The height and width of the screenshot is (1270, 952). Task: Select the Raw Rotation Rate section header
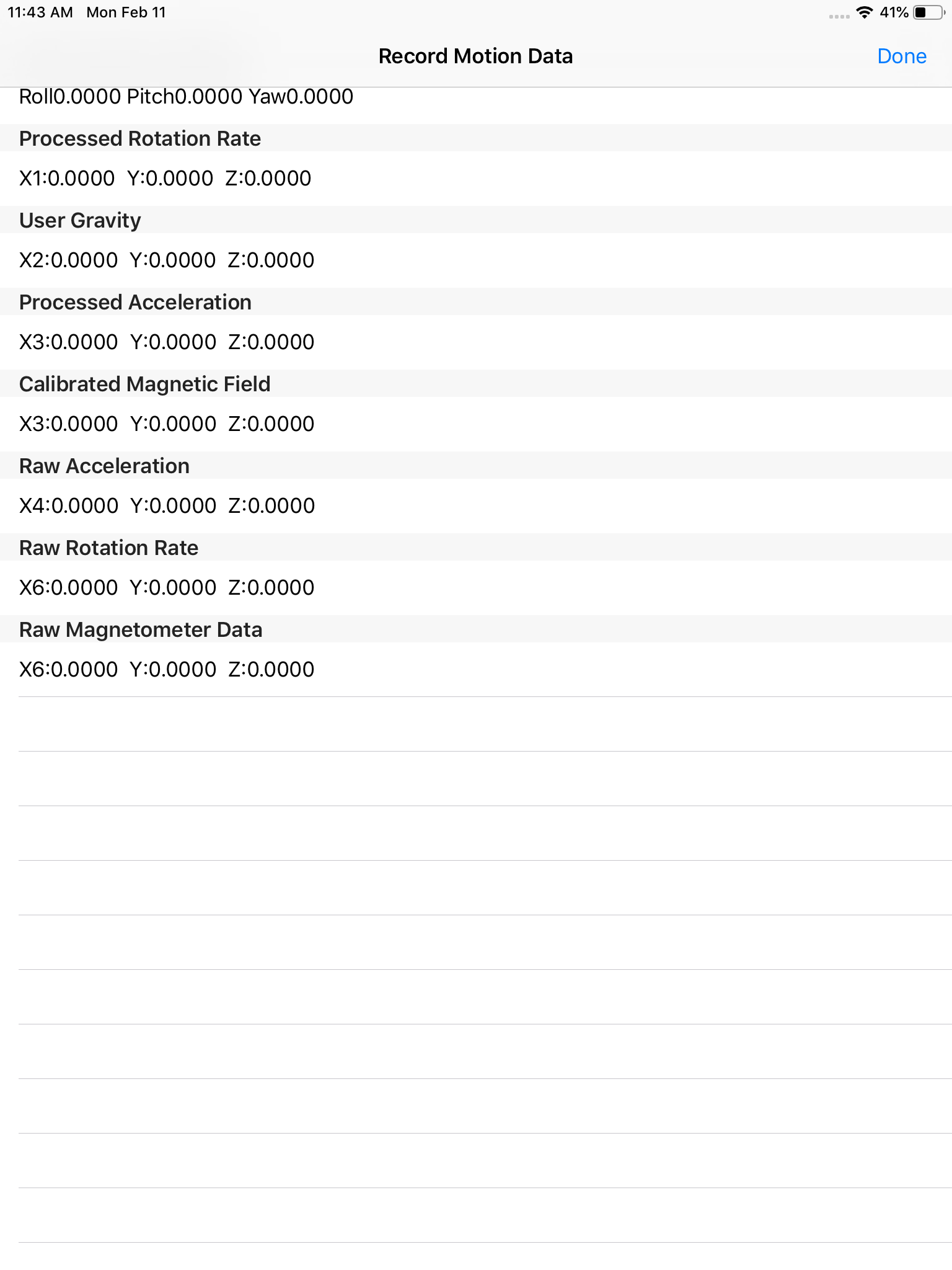coord(108,548)
